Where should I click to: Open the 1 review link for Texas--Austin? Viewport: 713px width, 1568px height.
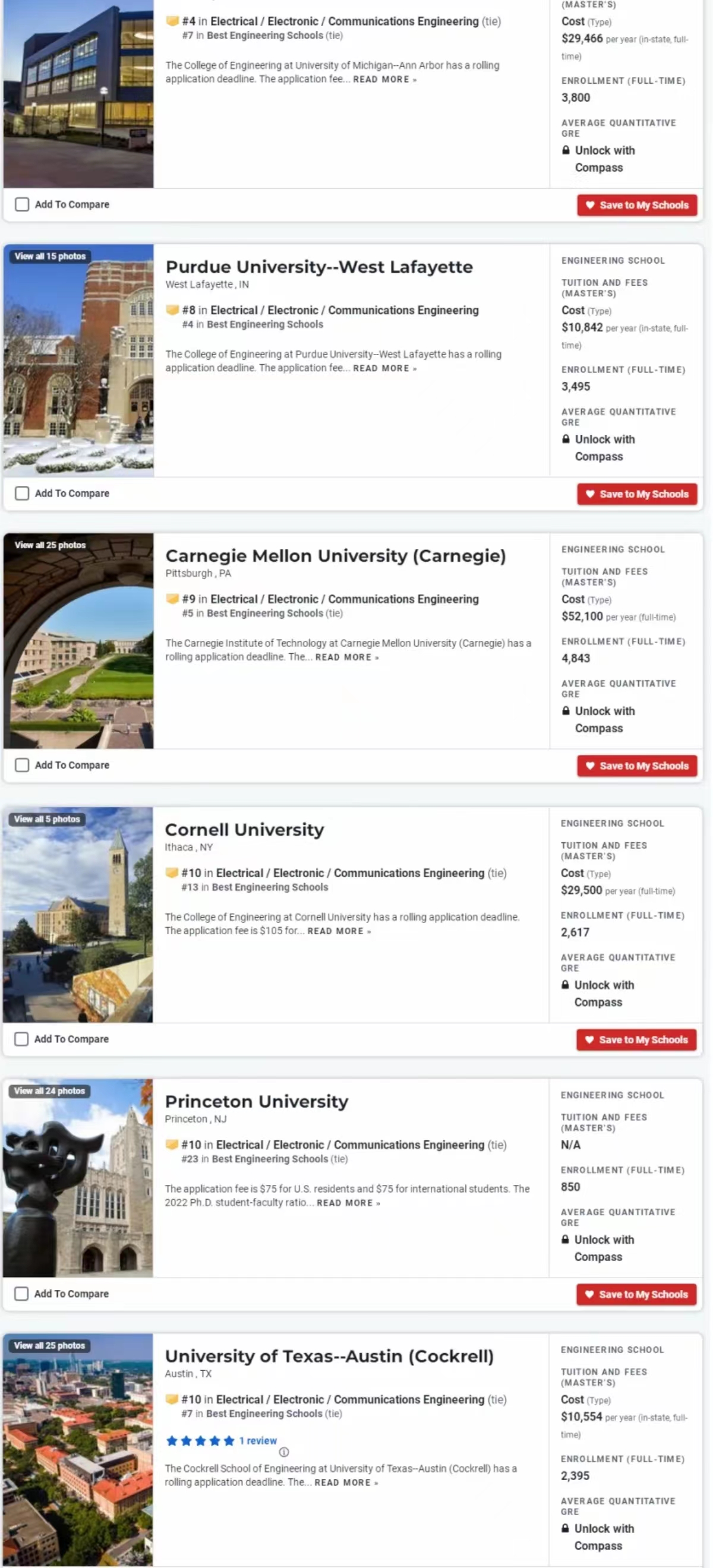pos(257,1441)
